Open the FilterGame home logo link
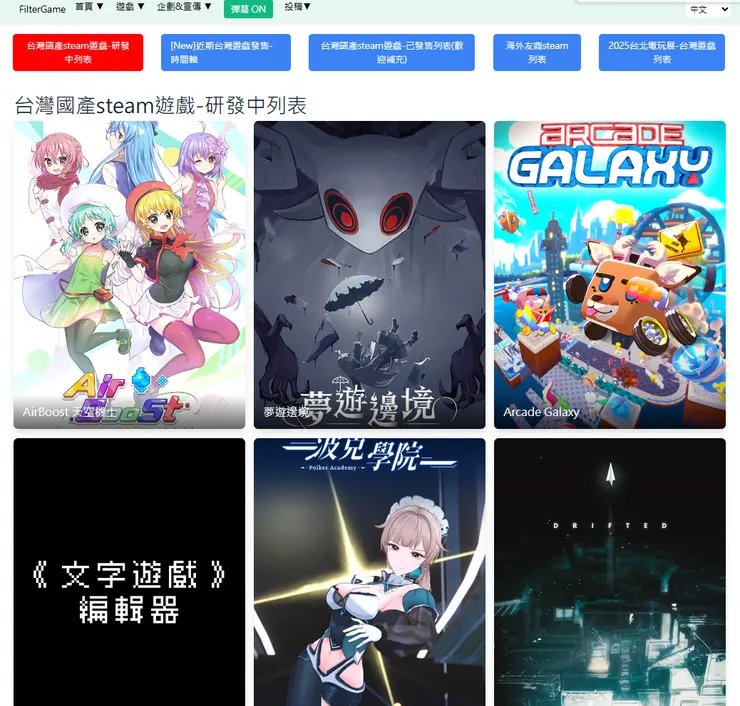Viewport: 740px width, 706px height. tap(40, 8)
